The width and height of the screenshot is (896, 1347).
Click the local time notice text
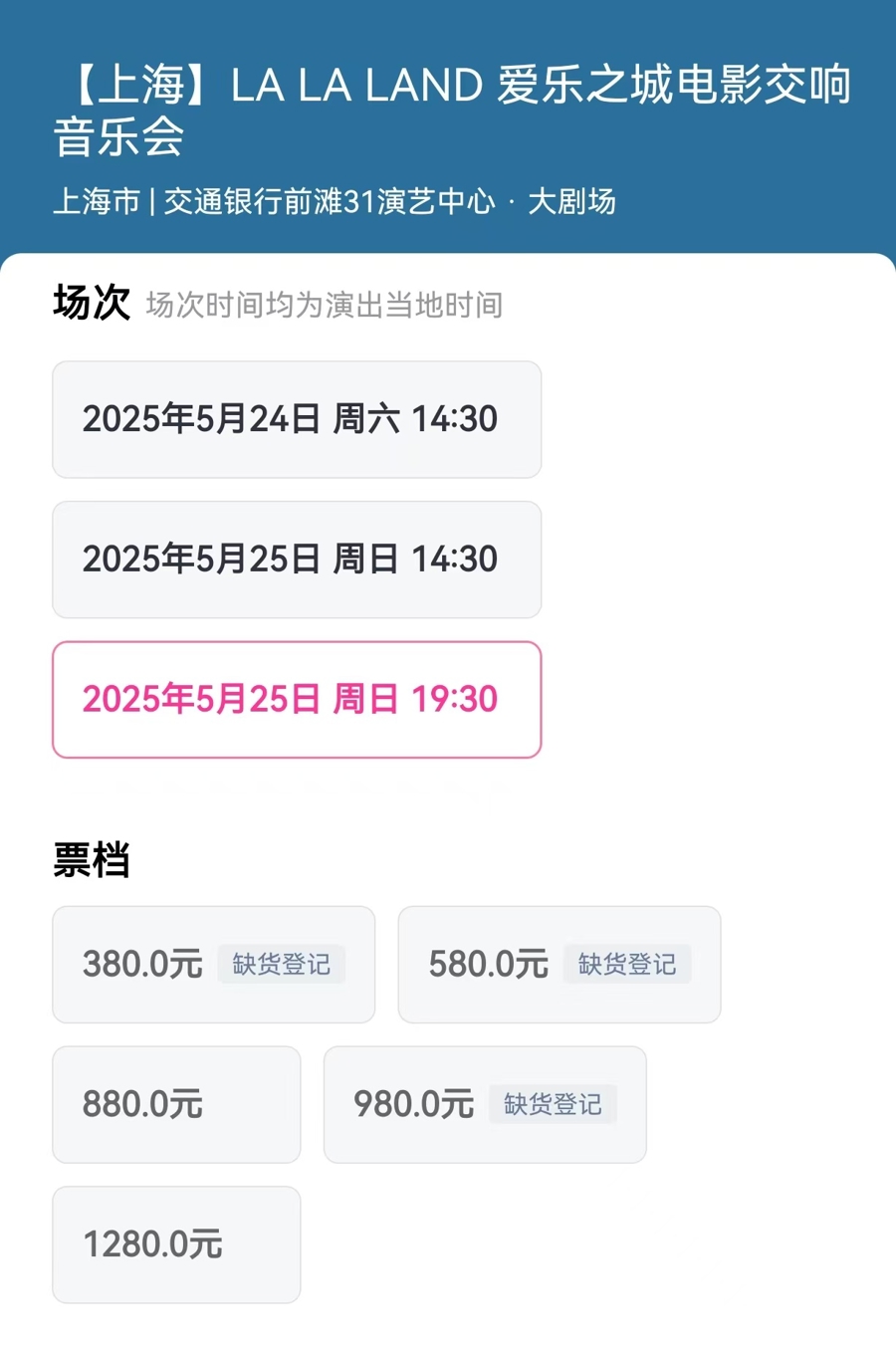tap(324, 306)
